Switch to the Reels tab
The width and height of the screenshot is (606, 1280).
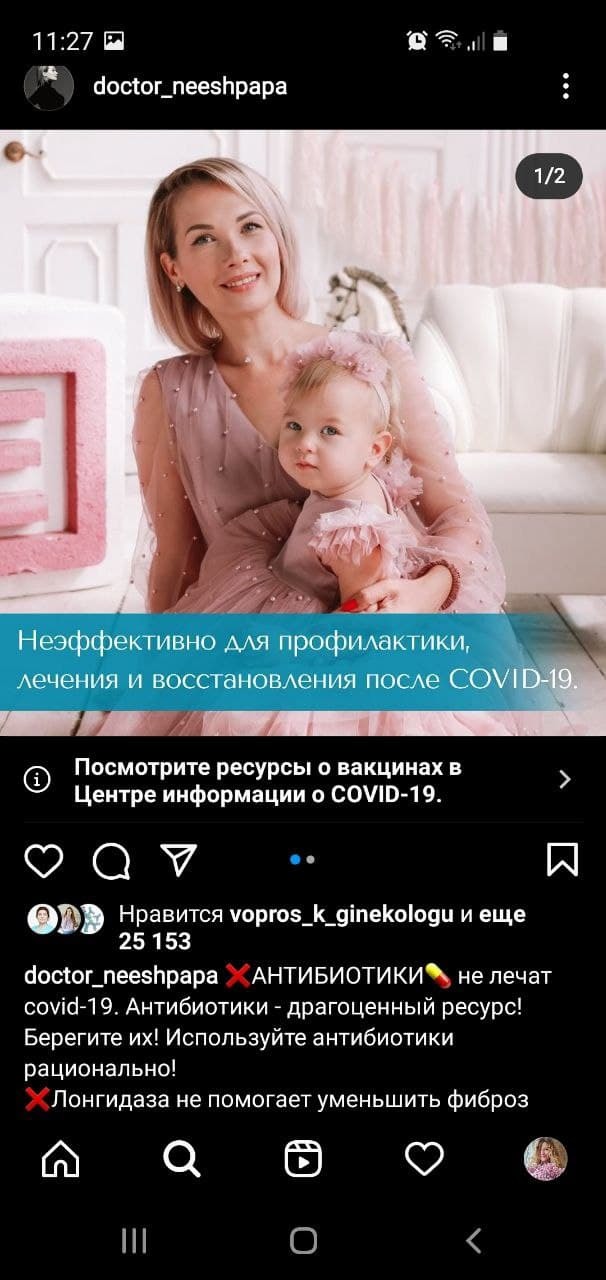point(303,1159)
